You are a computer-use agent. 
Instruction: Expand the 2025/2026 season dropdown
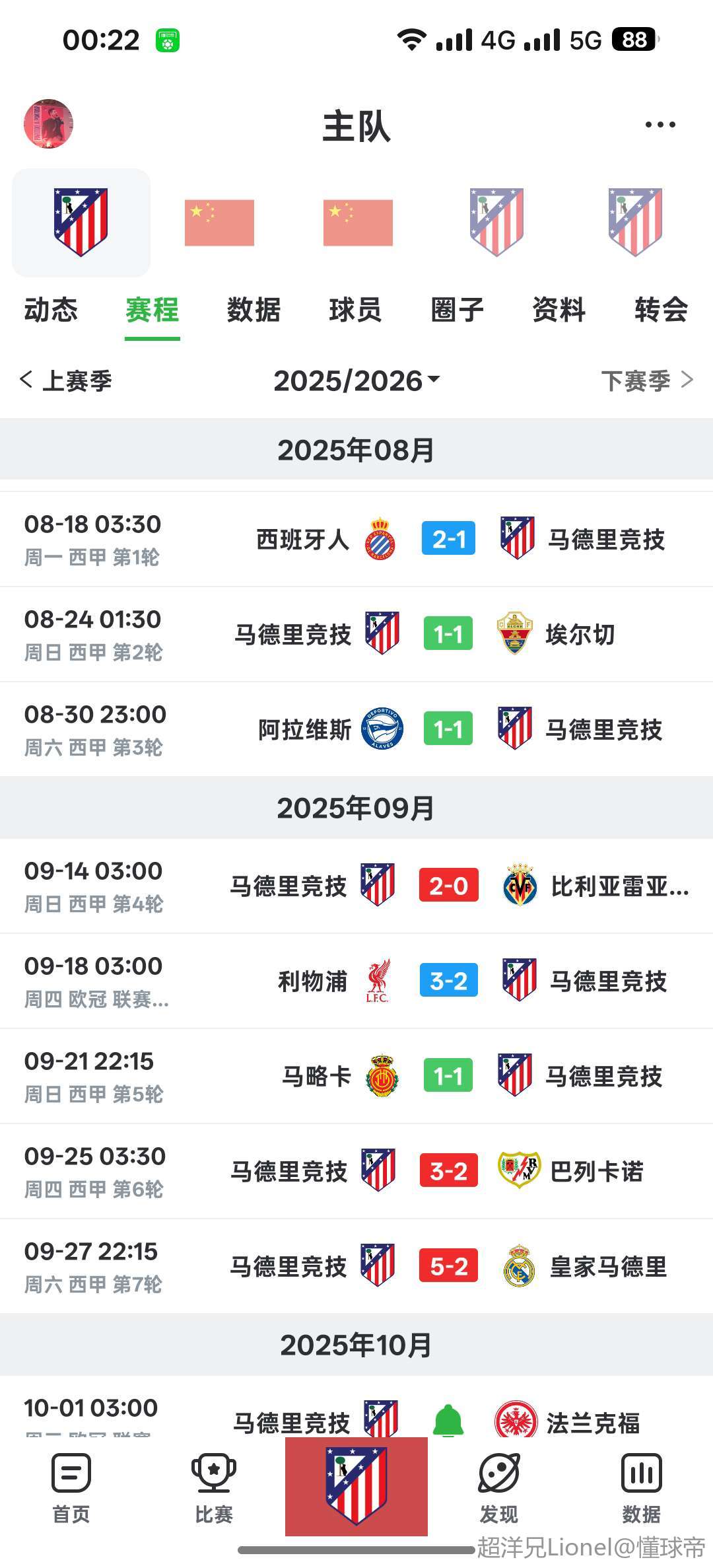(356, 380)
